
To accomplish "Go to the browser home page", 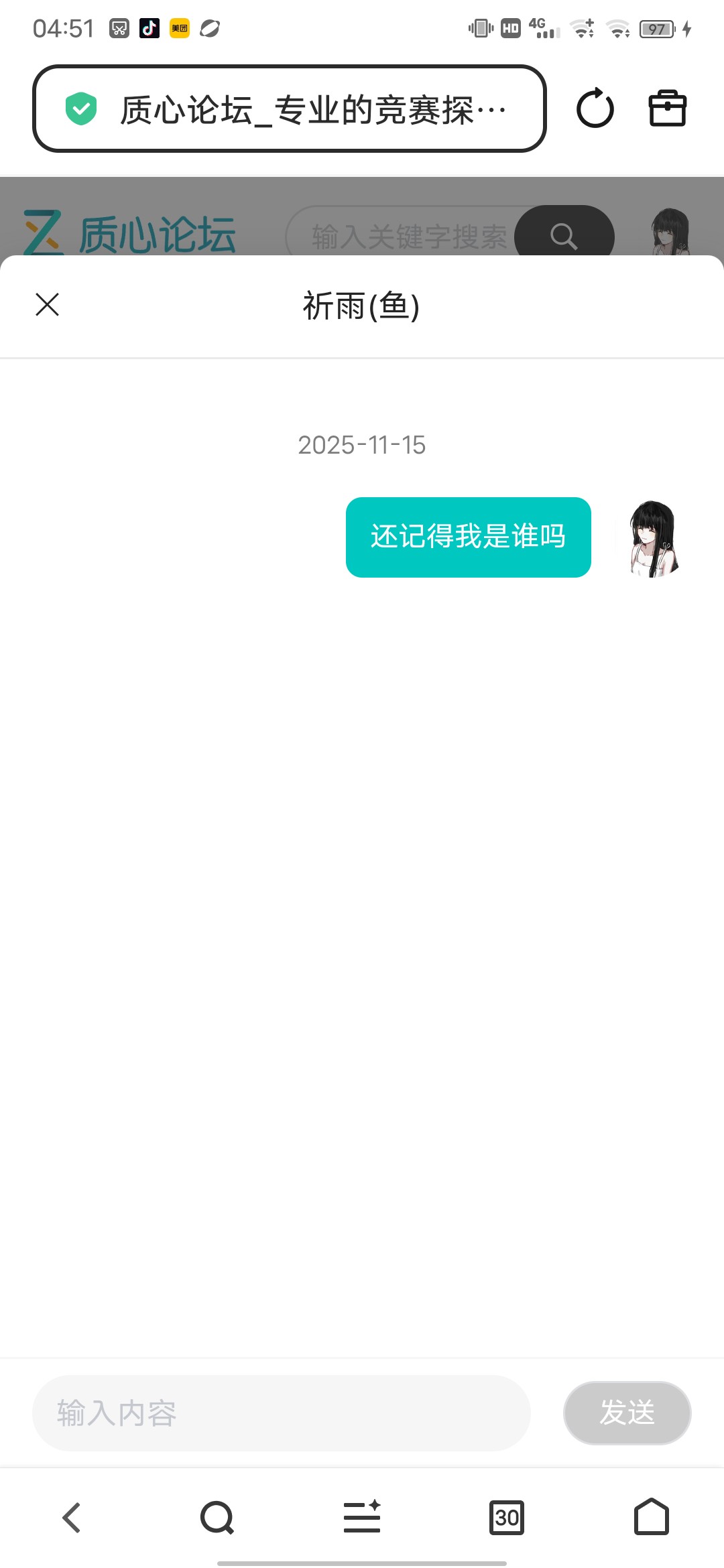I will click(652, 1516).
